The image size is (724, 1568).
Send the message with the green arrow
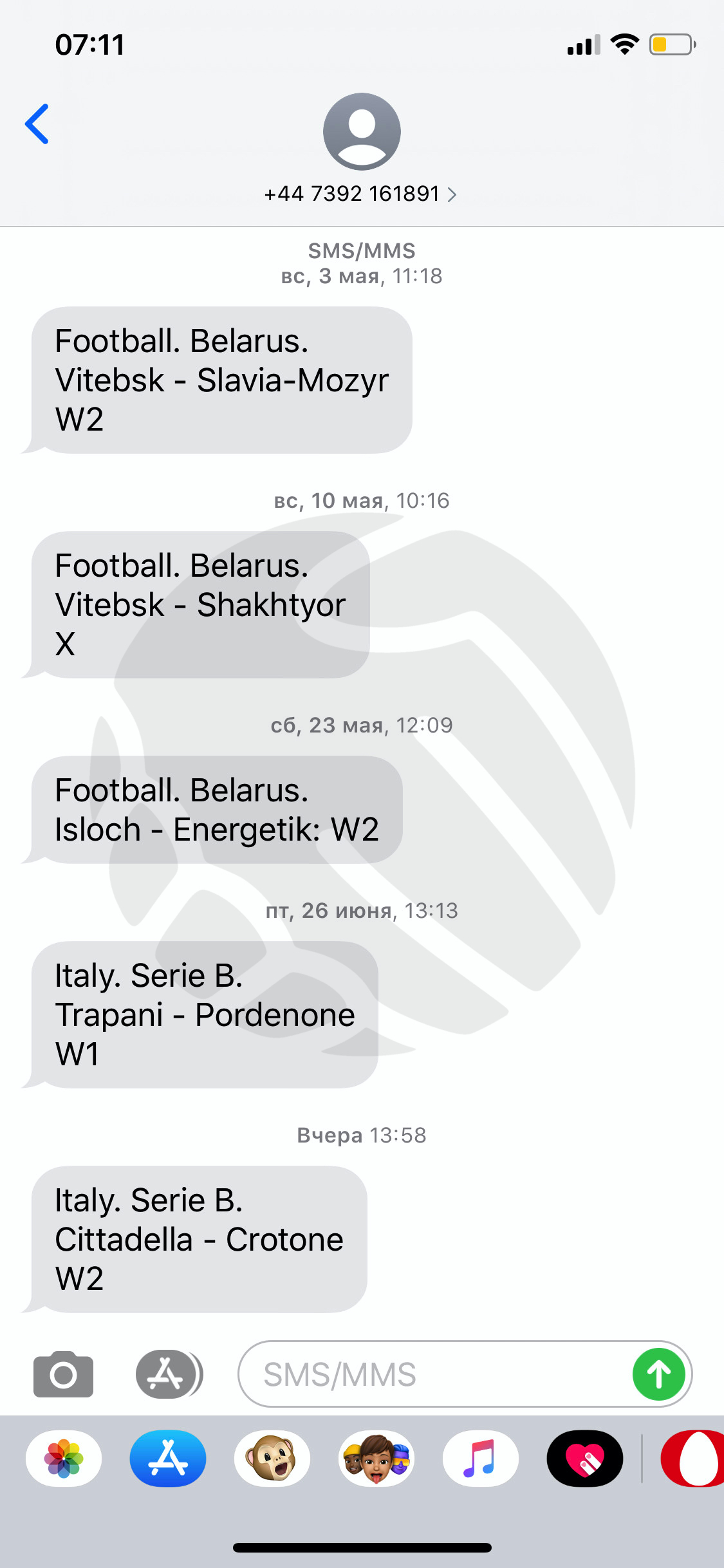658,1374
